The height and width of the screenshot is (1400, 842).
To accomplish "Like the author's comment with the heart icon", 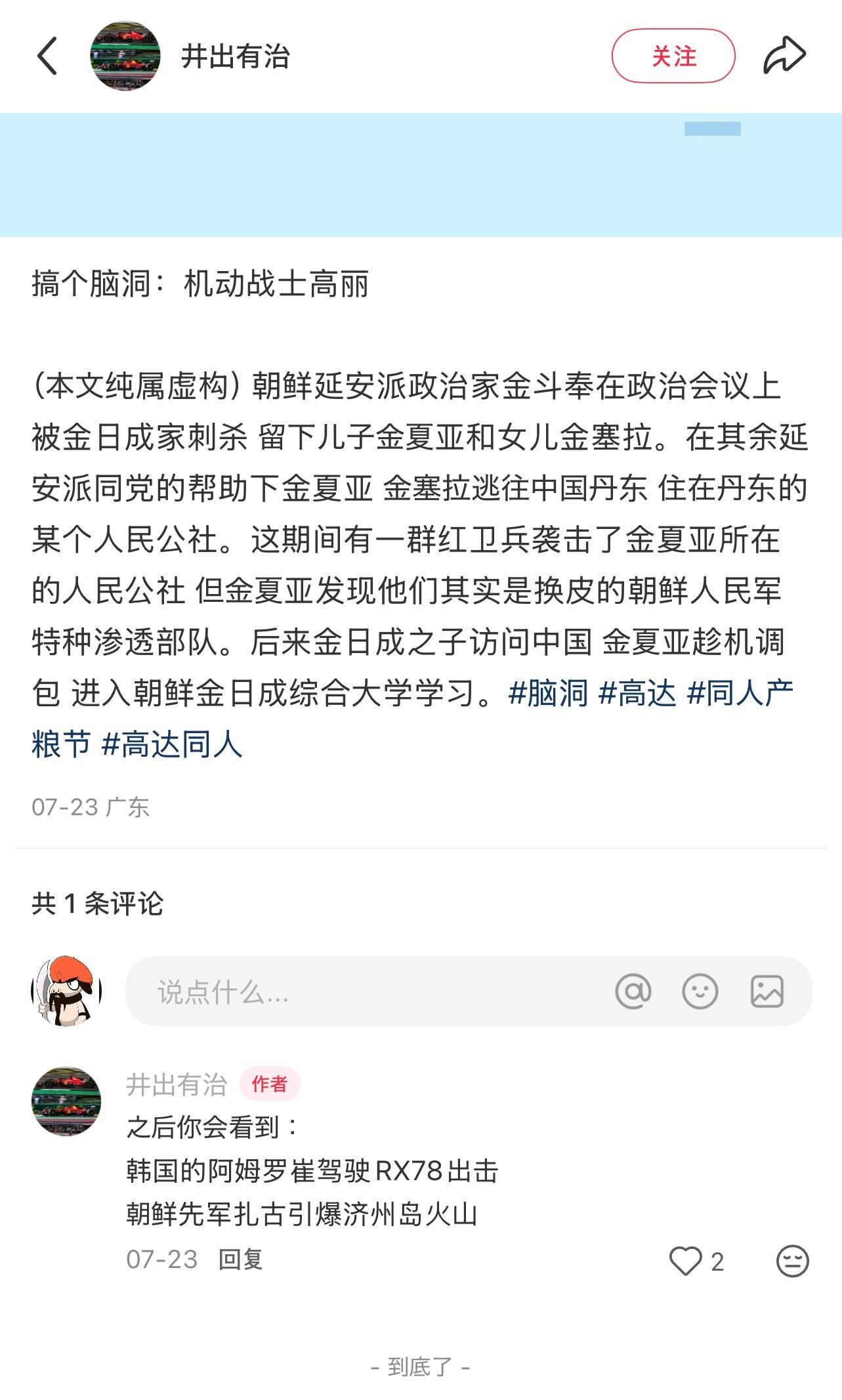I will point(685,1261).
